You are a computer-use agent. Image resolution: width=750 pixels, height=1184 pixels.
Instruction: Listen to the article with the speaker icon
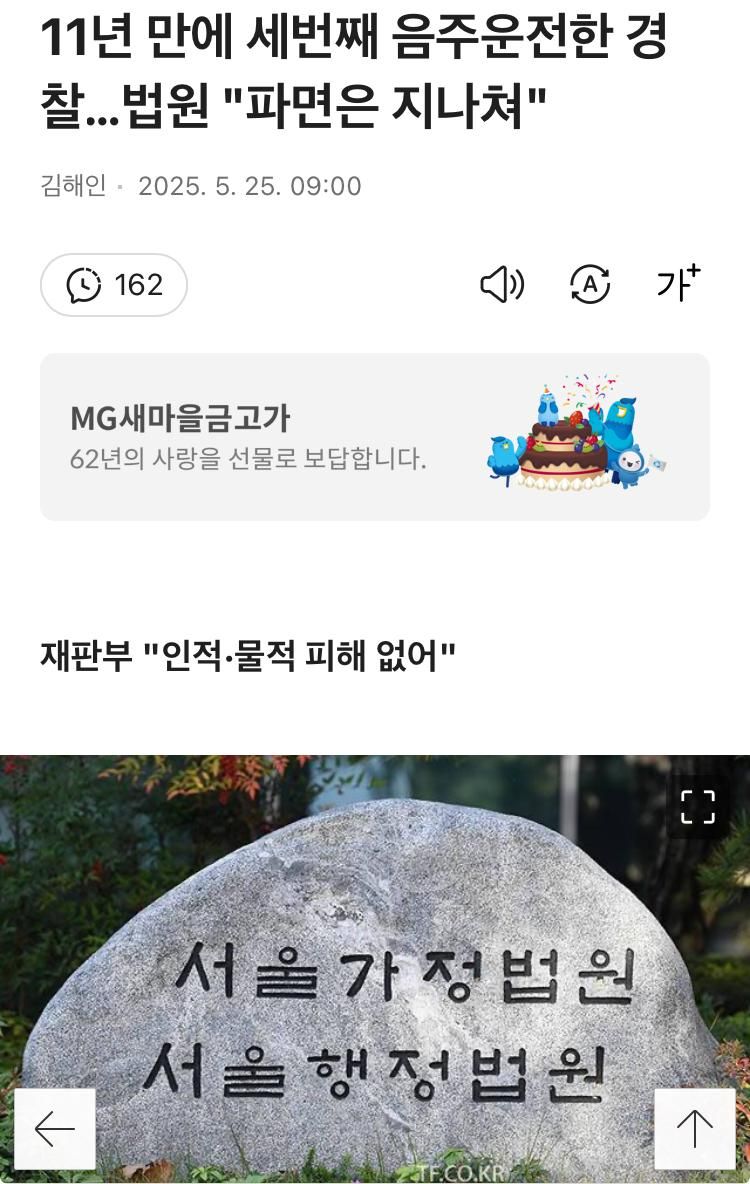pyautogui.click(x=502, y=285)
